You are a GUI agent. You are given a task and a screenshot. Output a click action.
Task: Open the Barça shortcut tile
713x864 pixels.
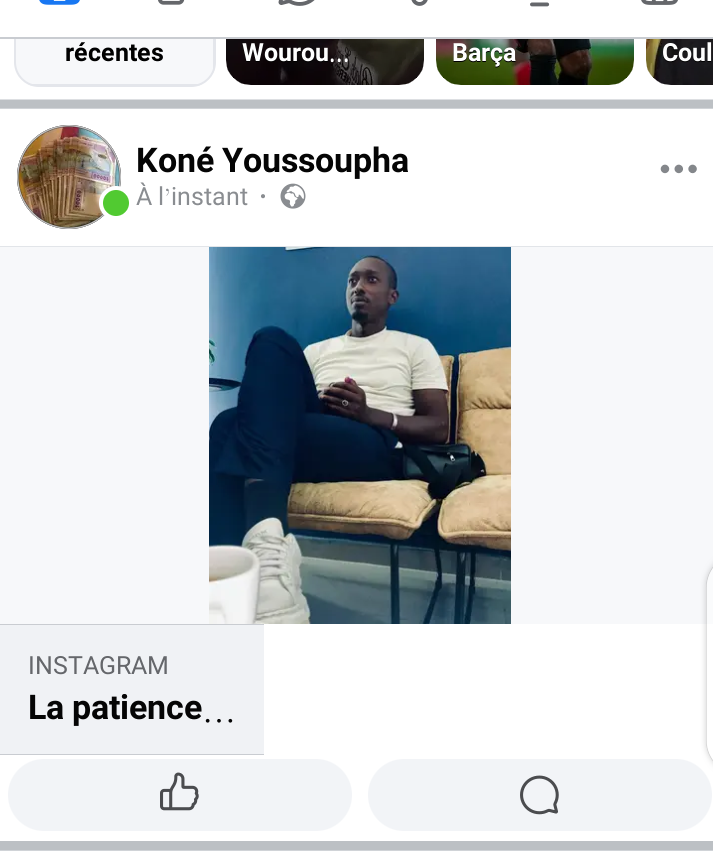pos(535,60)
